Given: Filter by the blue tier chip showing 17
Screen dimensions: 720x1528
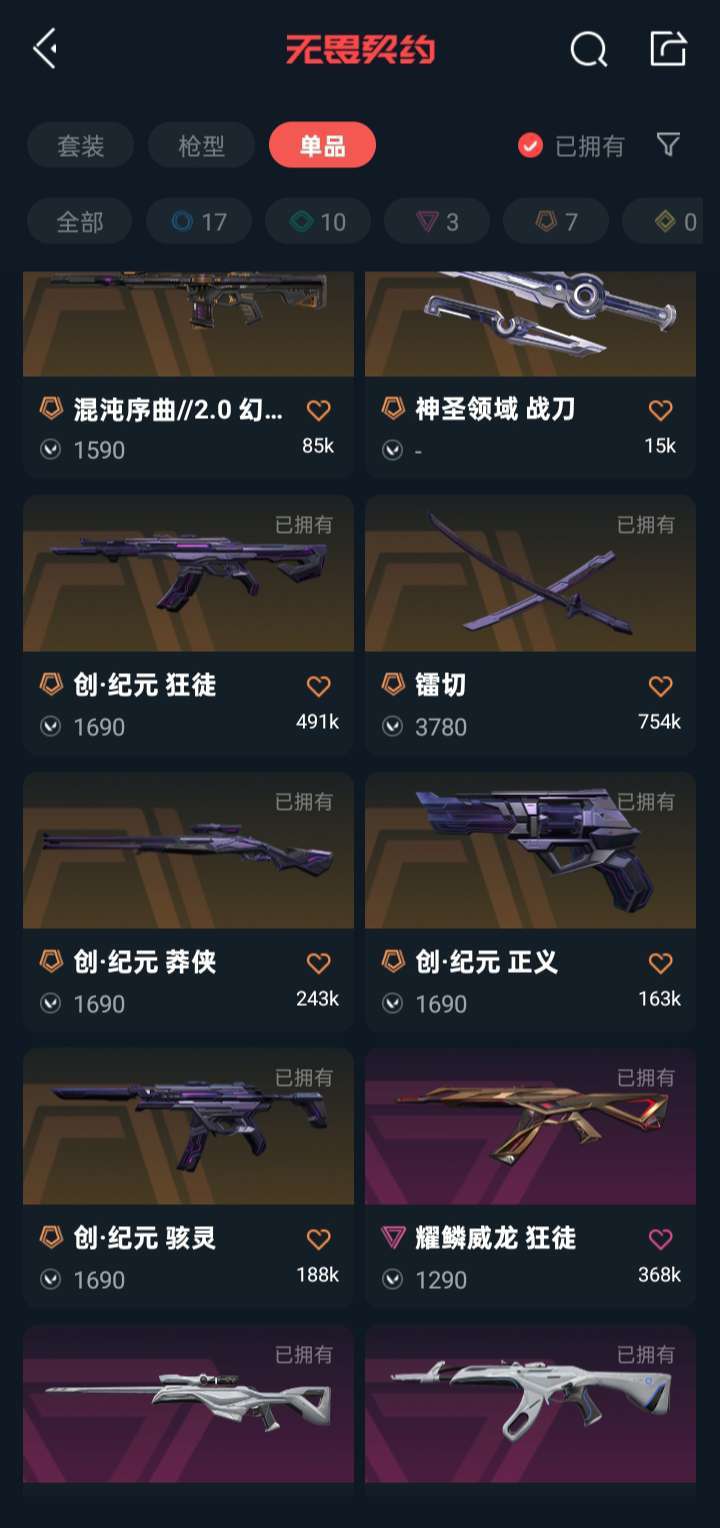Looking at the screenshot, I should [199, 221].
